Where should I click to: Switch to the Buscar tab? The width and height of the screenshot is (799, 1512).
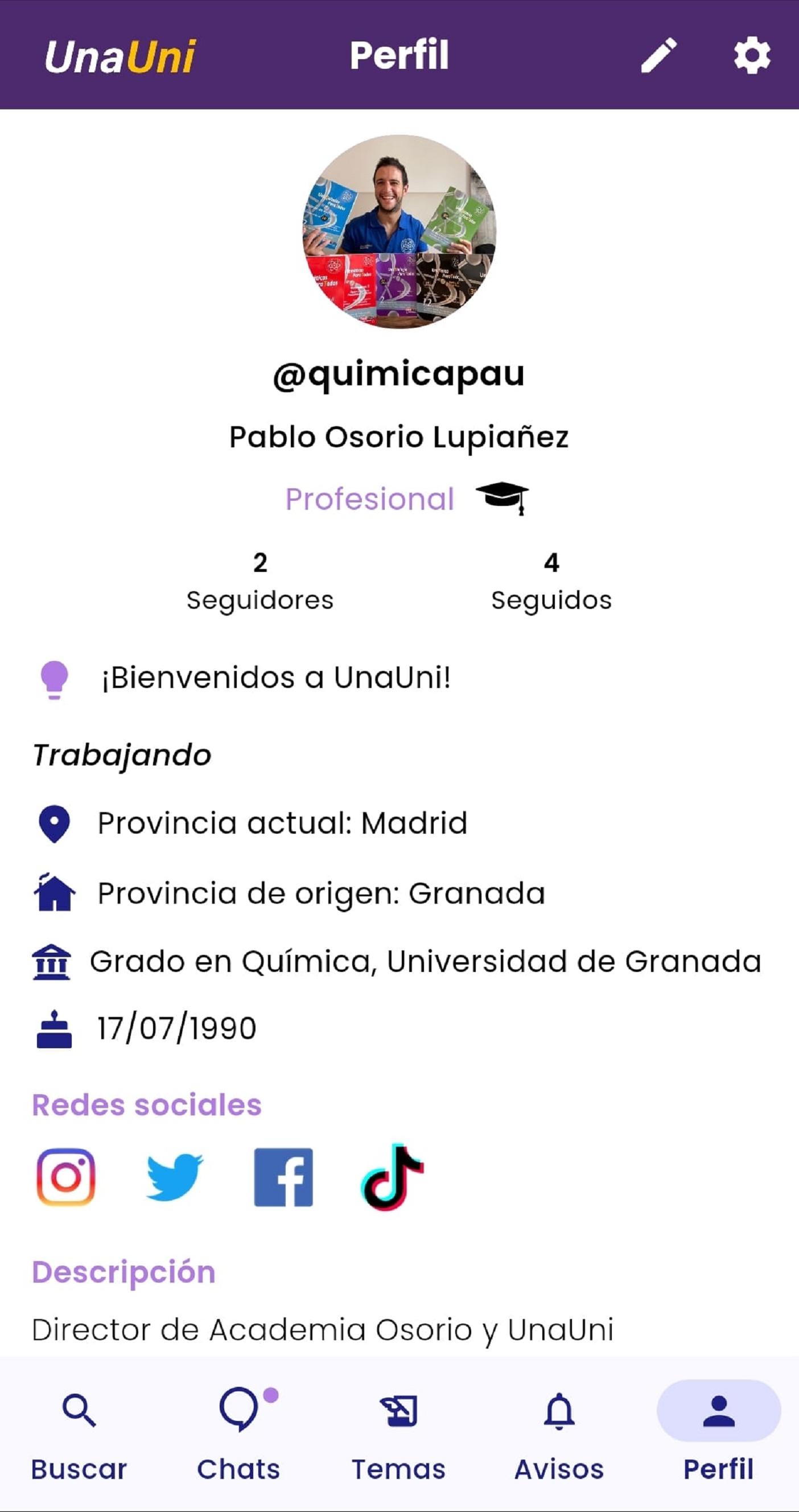tap(79, 1435)
